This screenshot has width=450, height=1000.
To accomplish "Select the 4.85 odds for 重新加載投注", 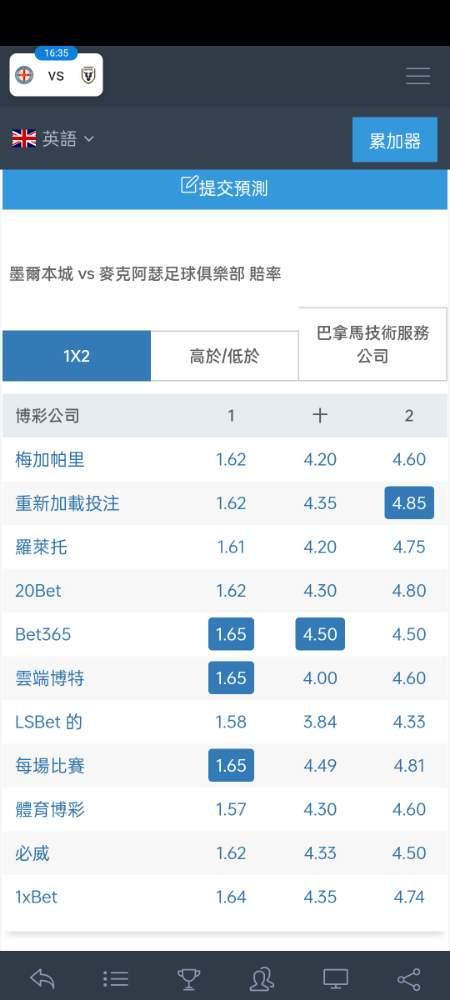I will click(409, 503).
